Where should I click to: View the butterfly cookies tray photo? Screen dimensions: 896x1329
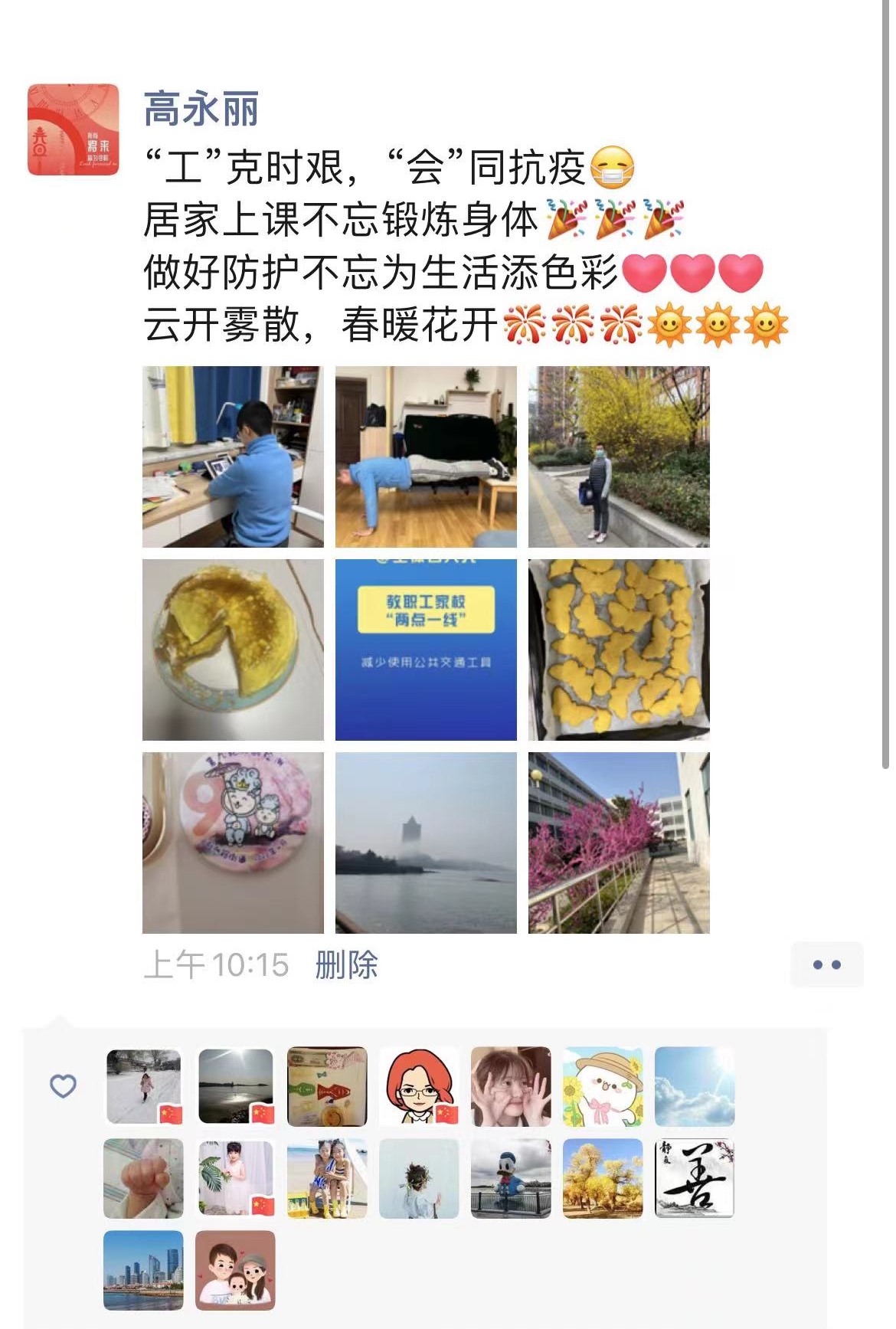coord(619,650)
